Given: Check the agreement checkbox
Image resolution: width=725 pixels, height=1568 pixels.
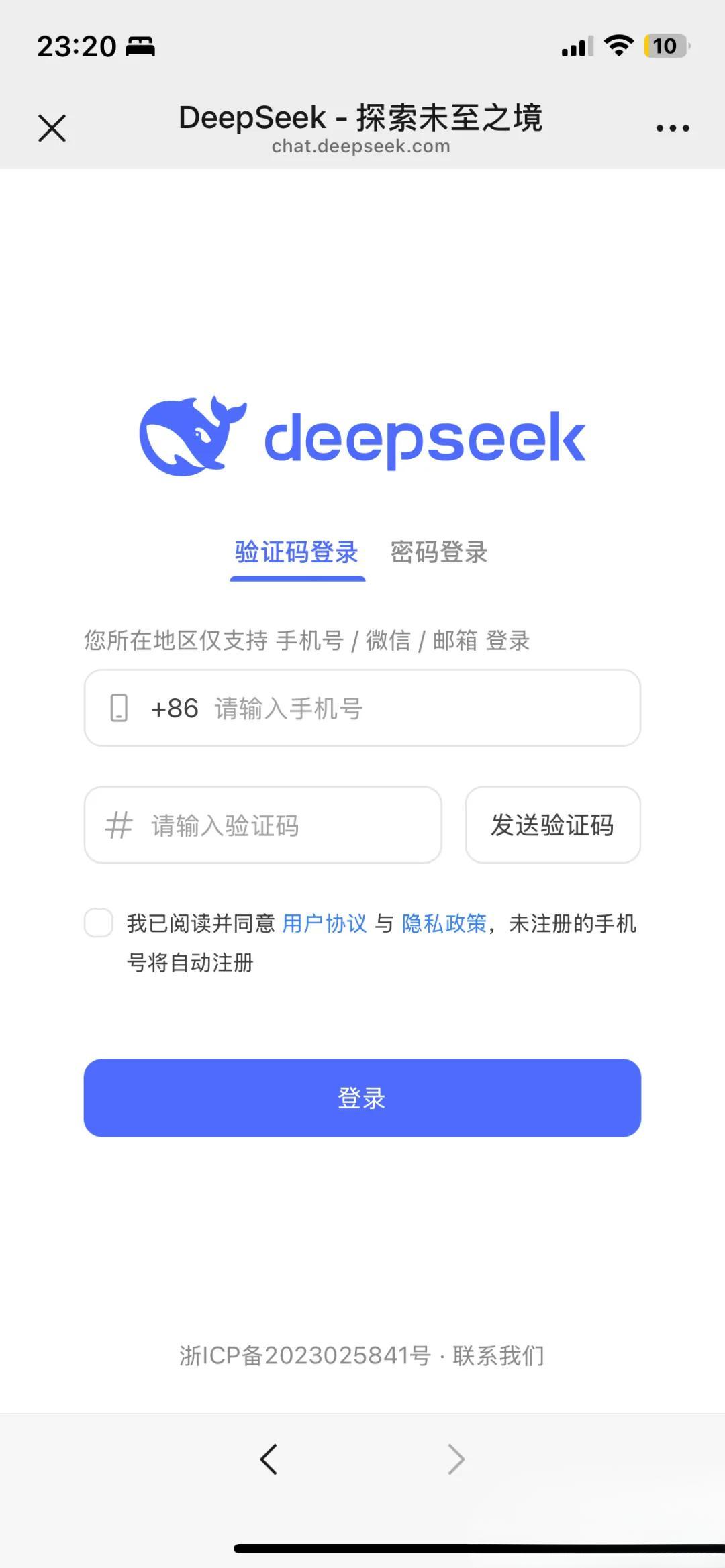Looking at the screenshot, I should pos(99,923).
